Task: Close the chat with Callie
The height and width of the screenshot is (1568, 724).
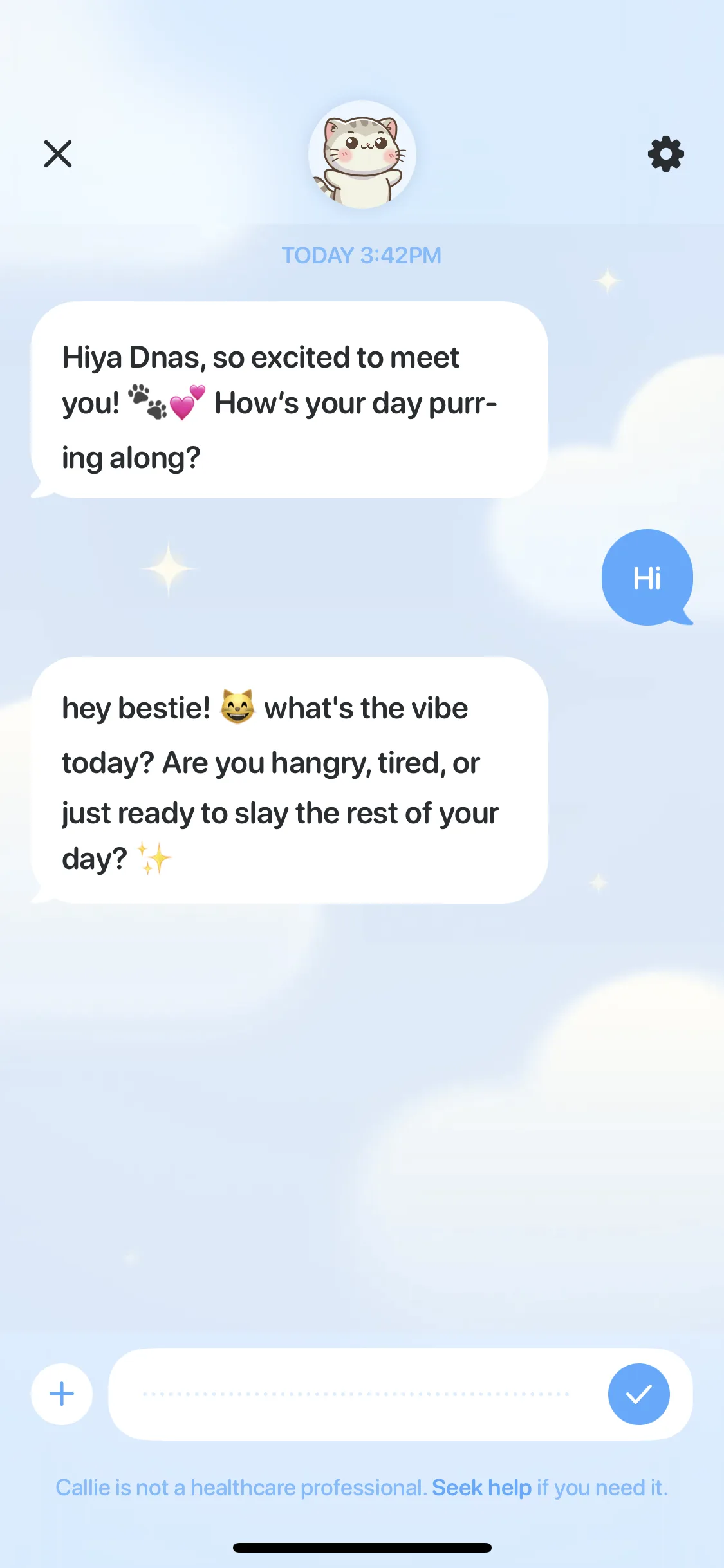Action: point(58,154)
